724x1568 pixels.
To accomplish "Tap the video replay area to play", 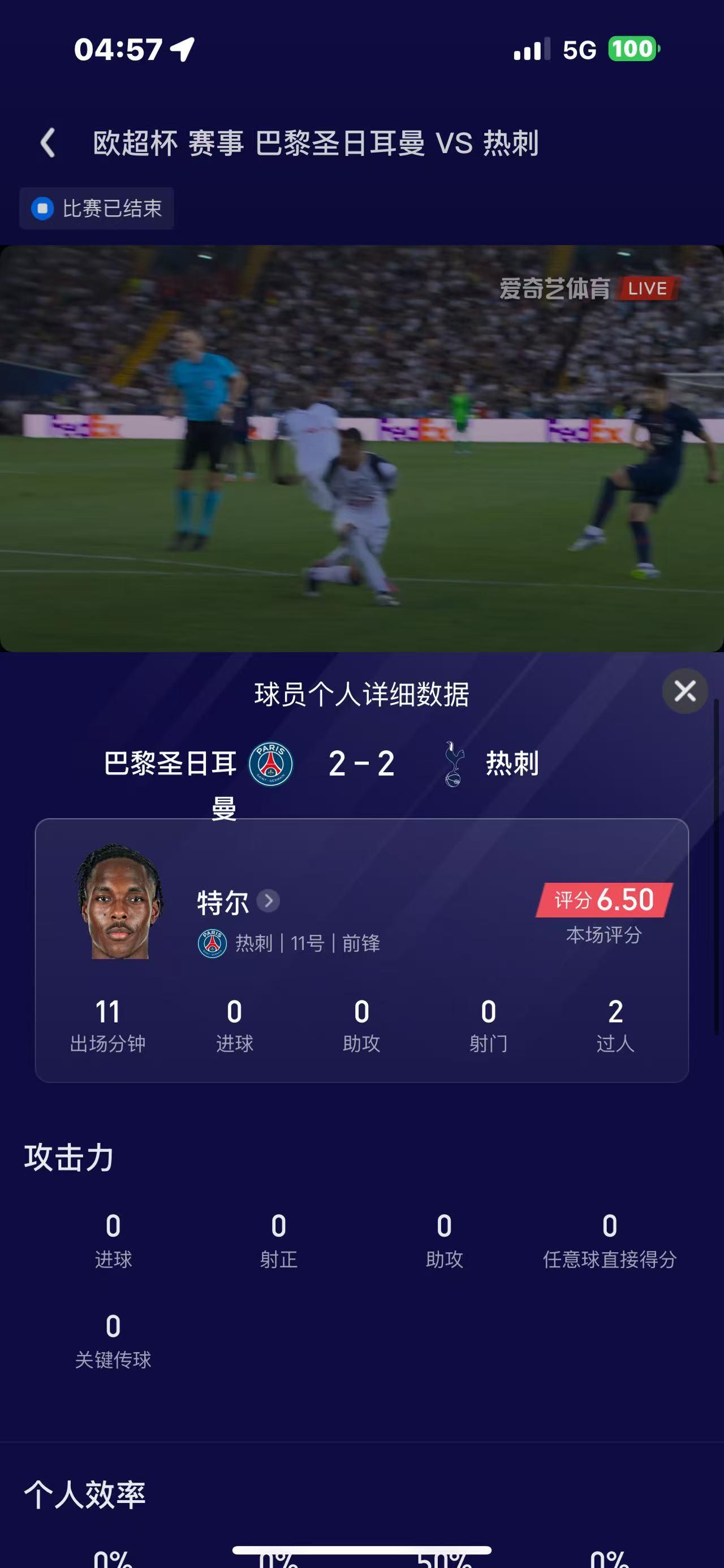I will (x=361, y=451).
